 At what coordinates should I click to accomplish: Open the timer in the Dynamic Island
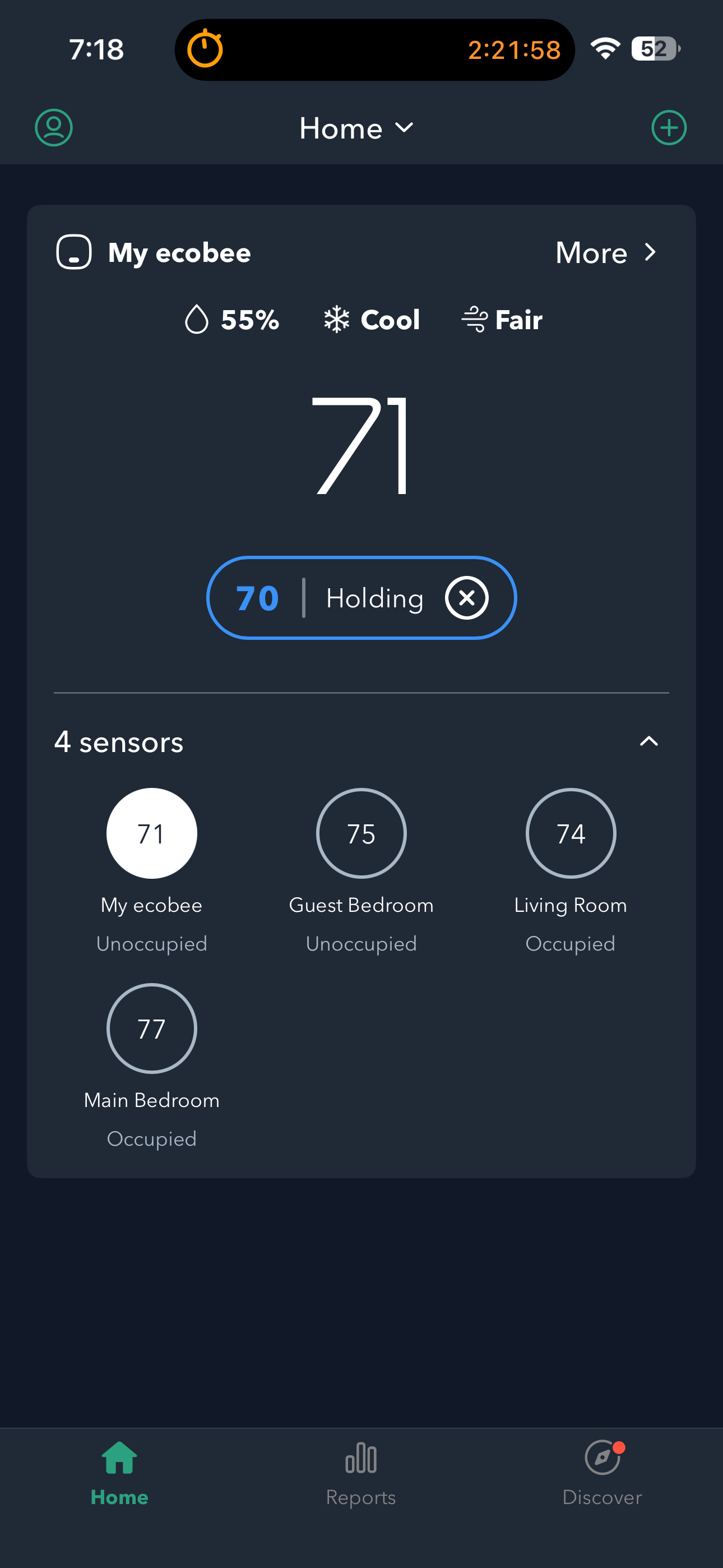pos(375,50)
